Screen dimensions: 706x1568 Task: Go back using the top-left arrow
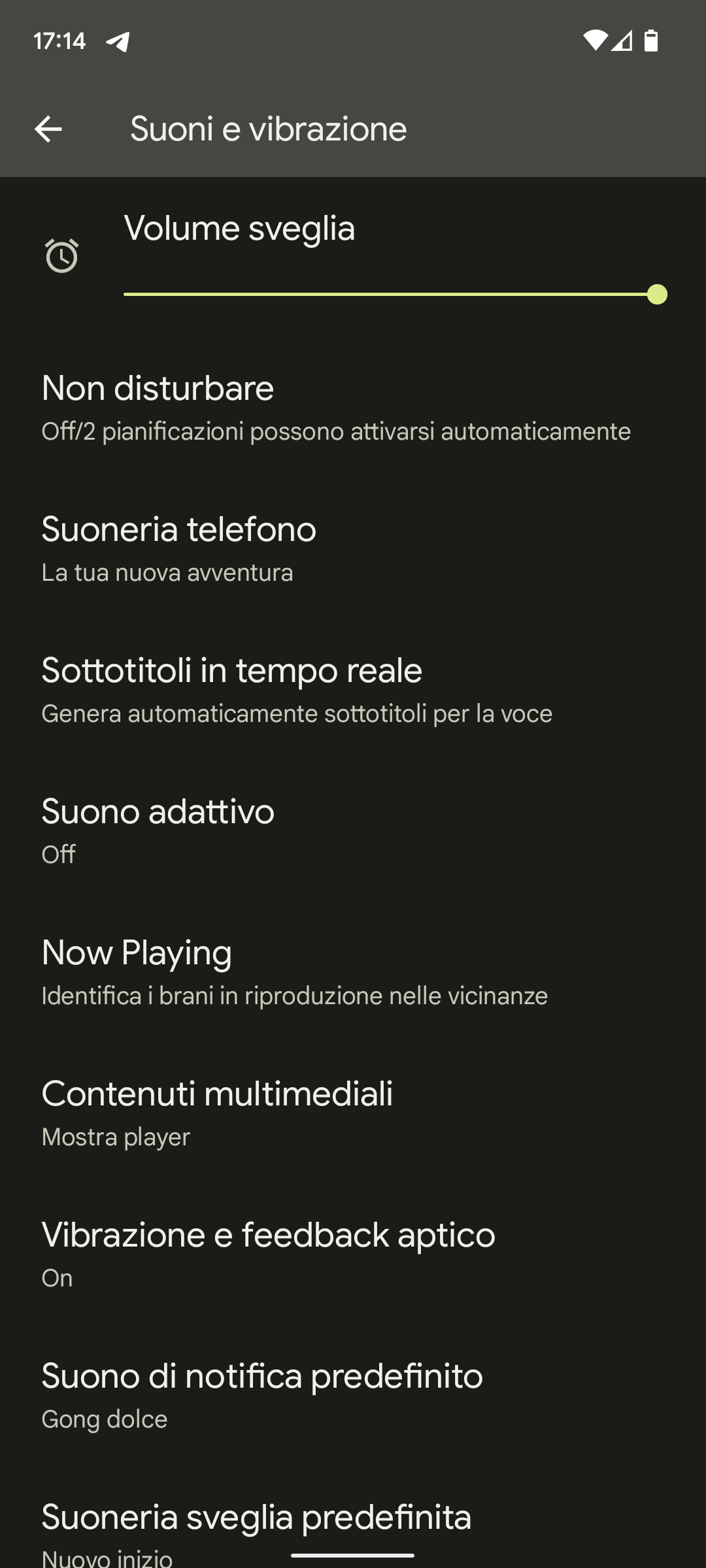click(48, 129)
